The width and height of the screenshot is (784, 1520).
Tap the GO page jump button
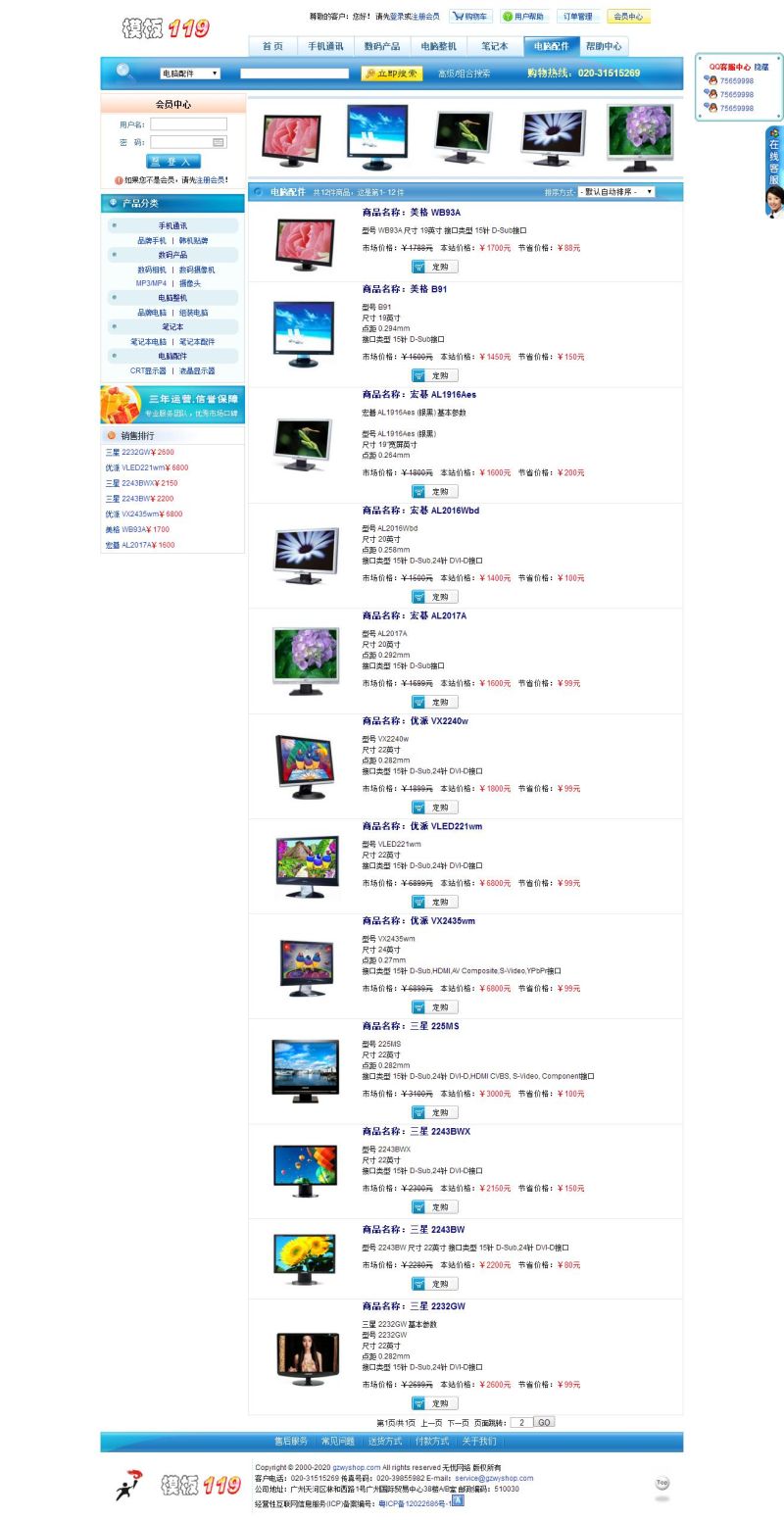point(545,1422)
